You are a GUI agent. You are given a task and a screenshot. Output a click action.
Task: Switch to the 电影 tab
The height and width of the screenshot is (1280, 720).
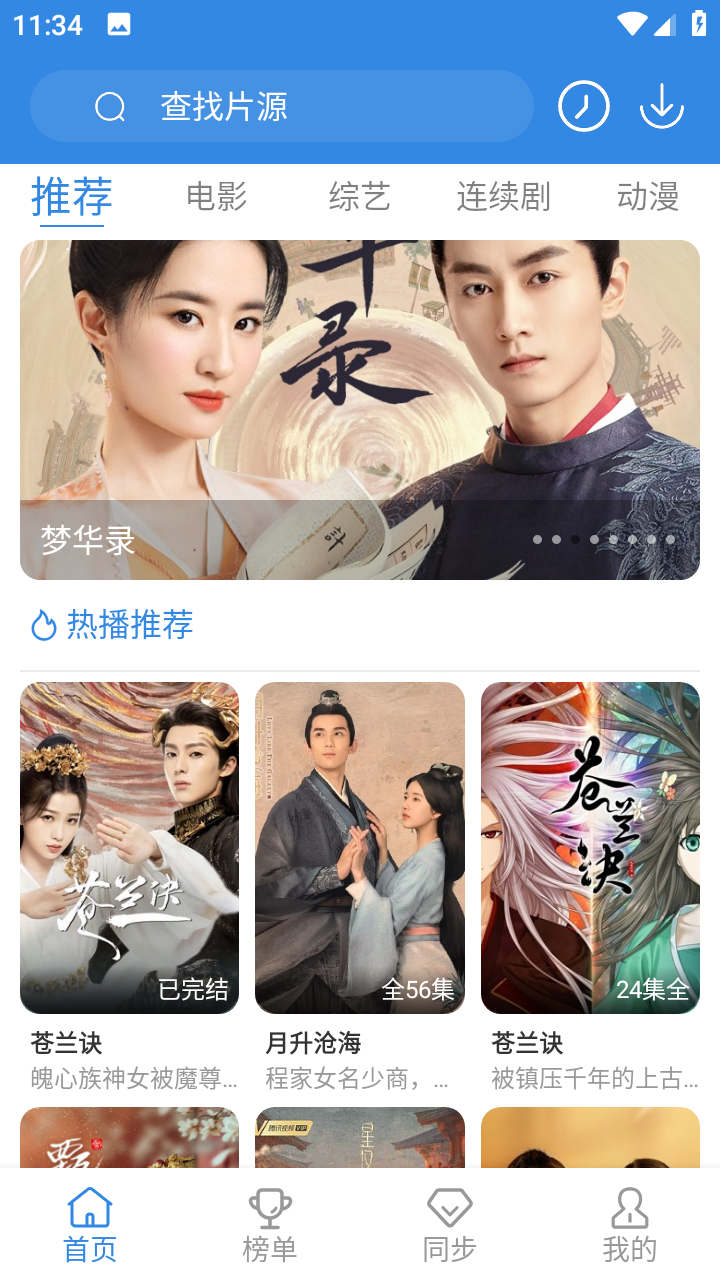coord(215,197)
